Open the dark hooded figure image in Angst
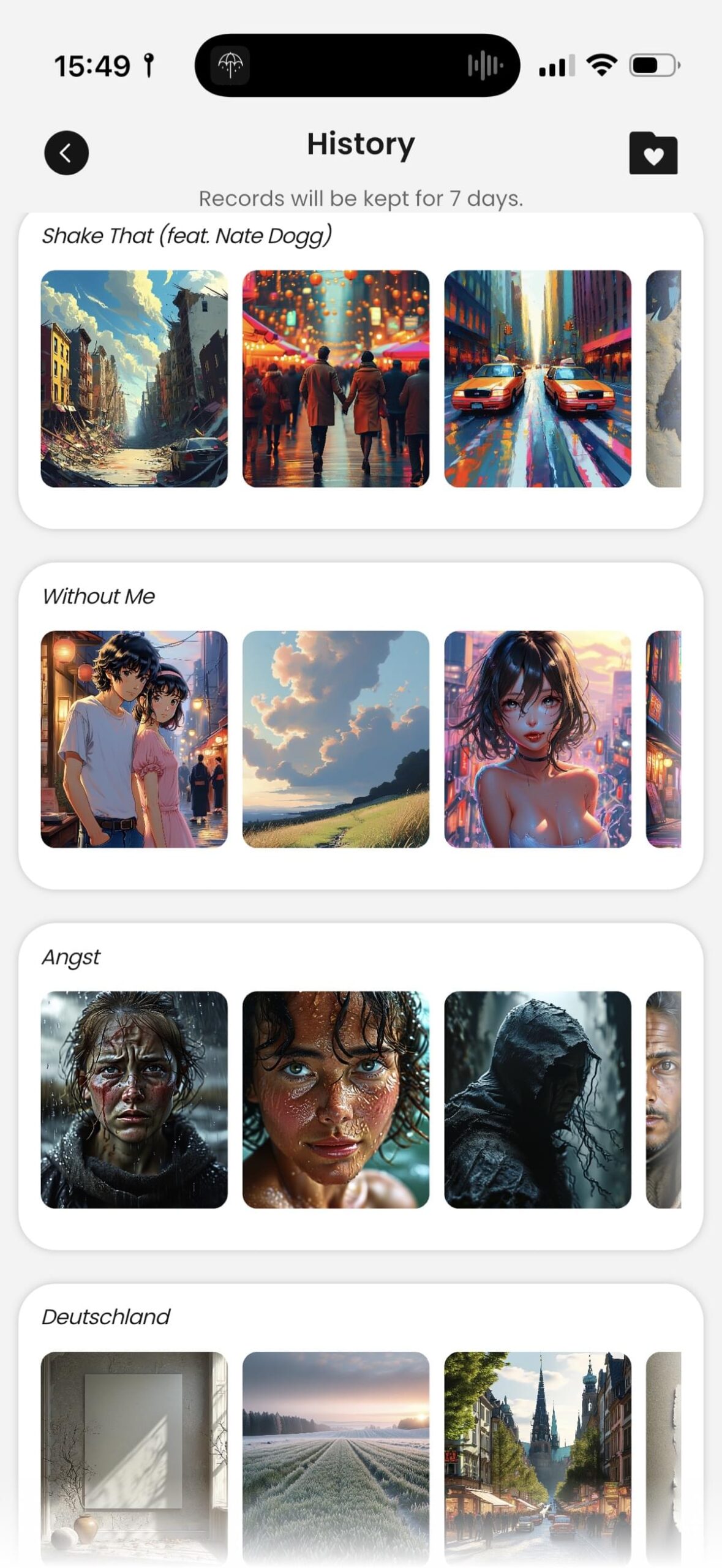The image size is (722, 1568). tap(538, 1100)
